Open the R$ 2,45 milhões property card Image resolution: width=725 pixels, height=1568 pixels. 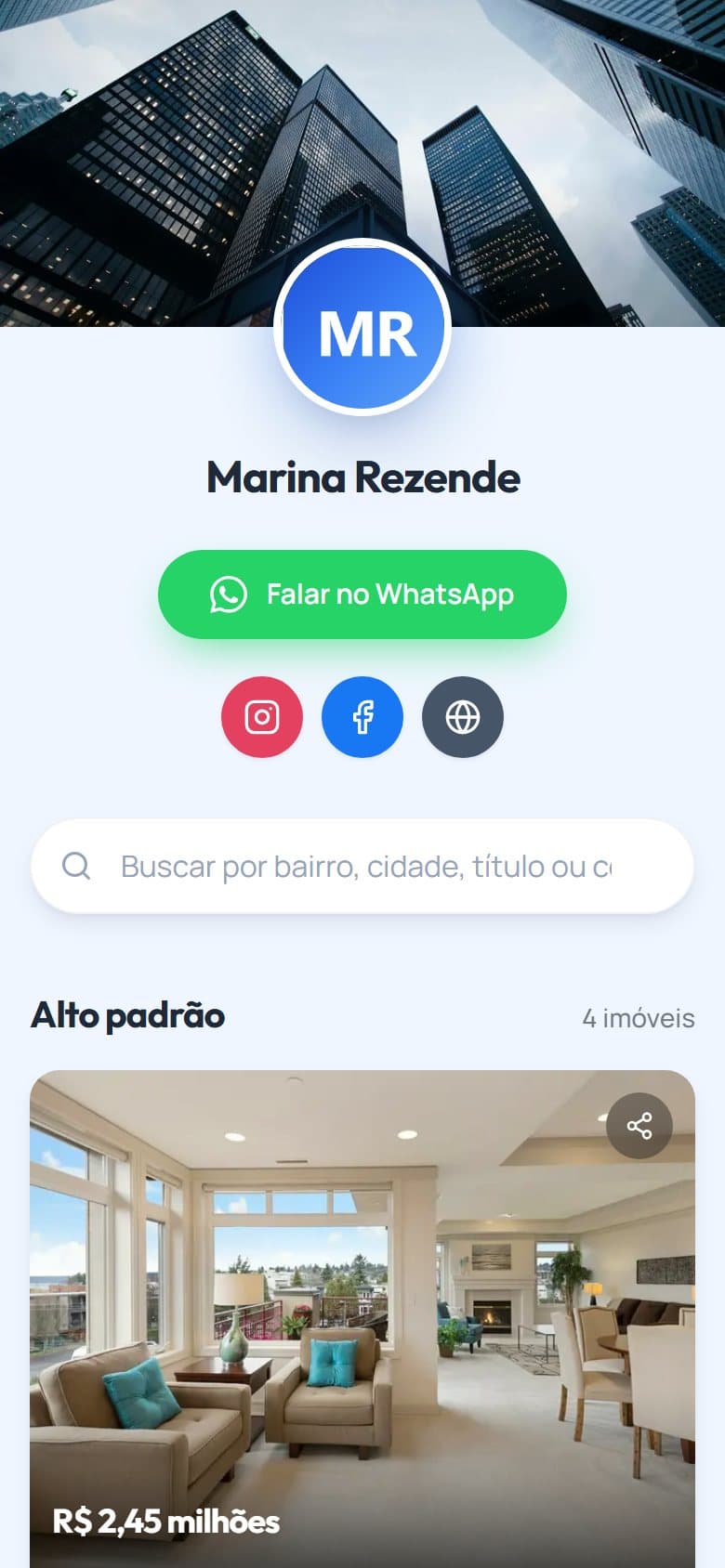pyautogui.click(x=362, y=1319)
